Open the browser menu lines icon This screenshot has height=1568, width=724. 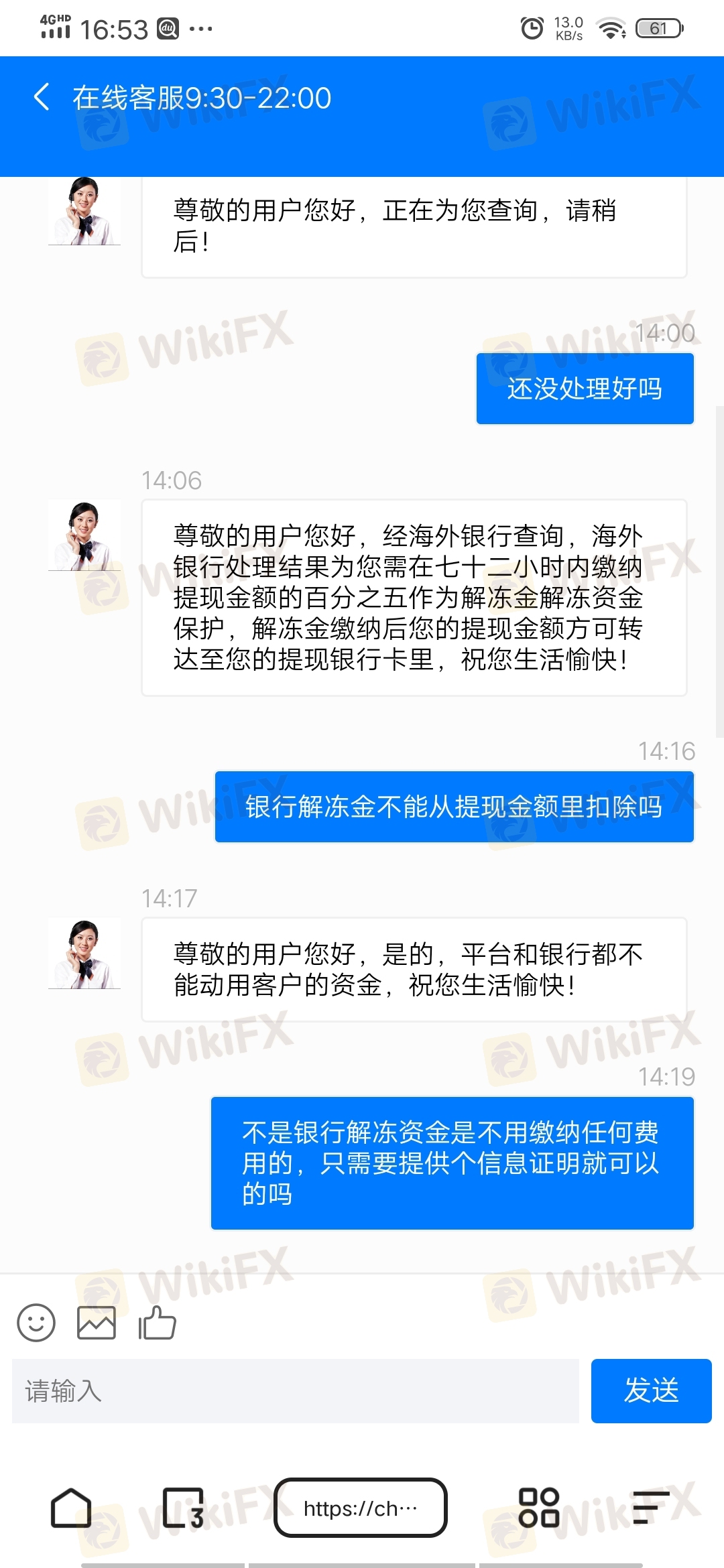tap(651, 1508)
